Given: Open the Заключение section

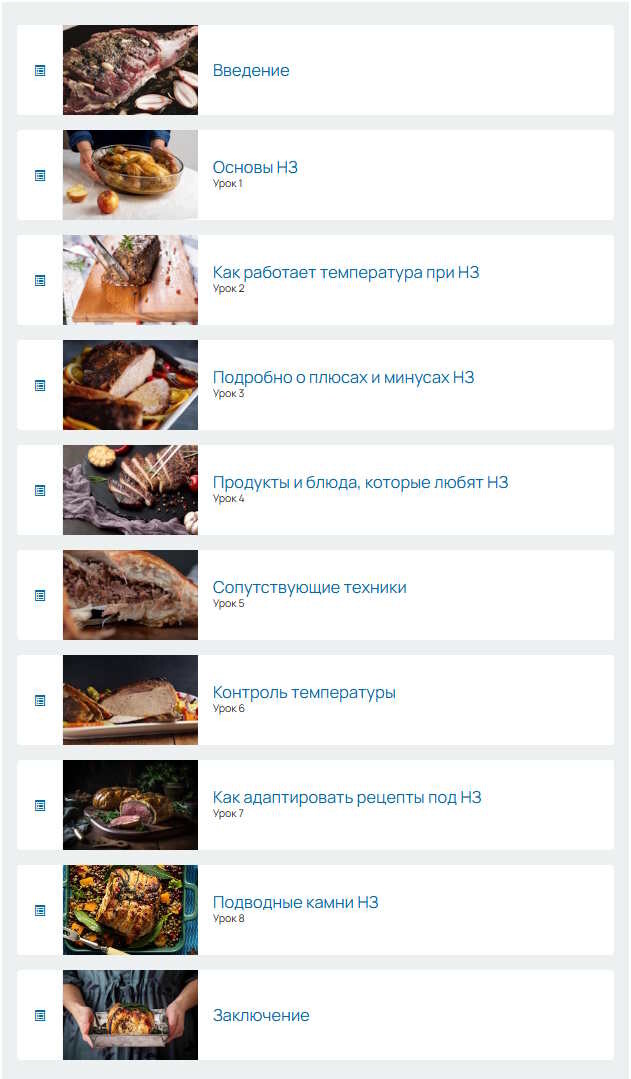Looking at the screenshot, I should click(261, 1015).
